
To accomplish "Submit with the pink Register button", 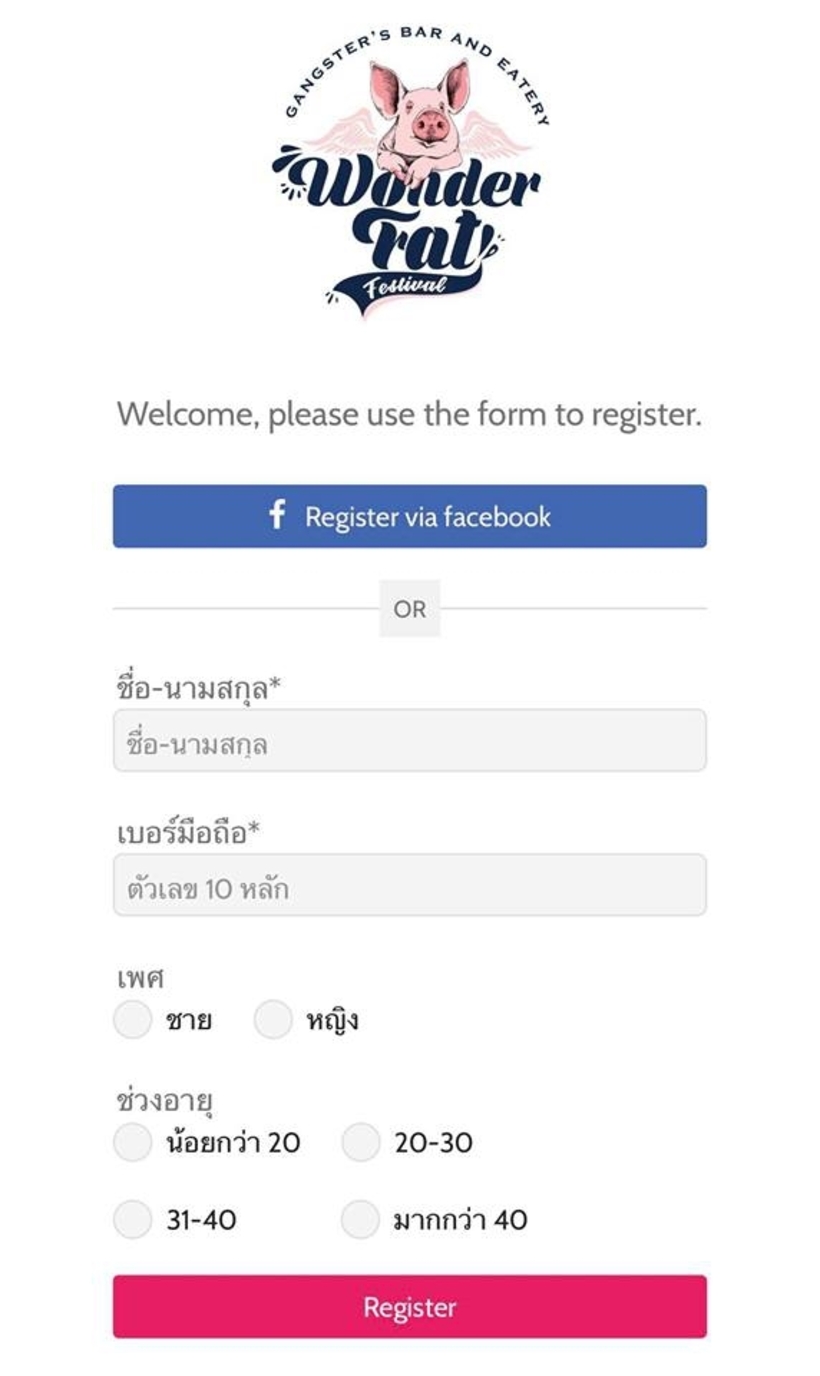I will [409, 1306].
